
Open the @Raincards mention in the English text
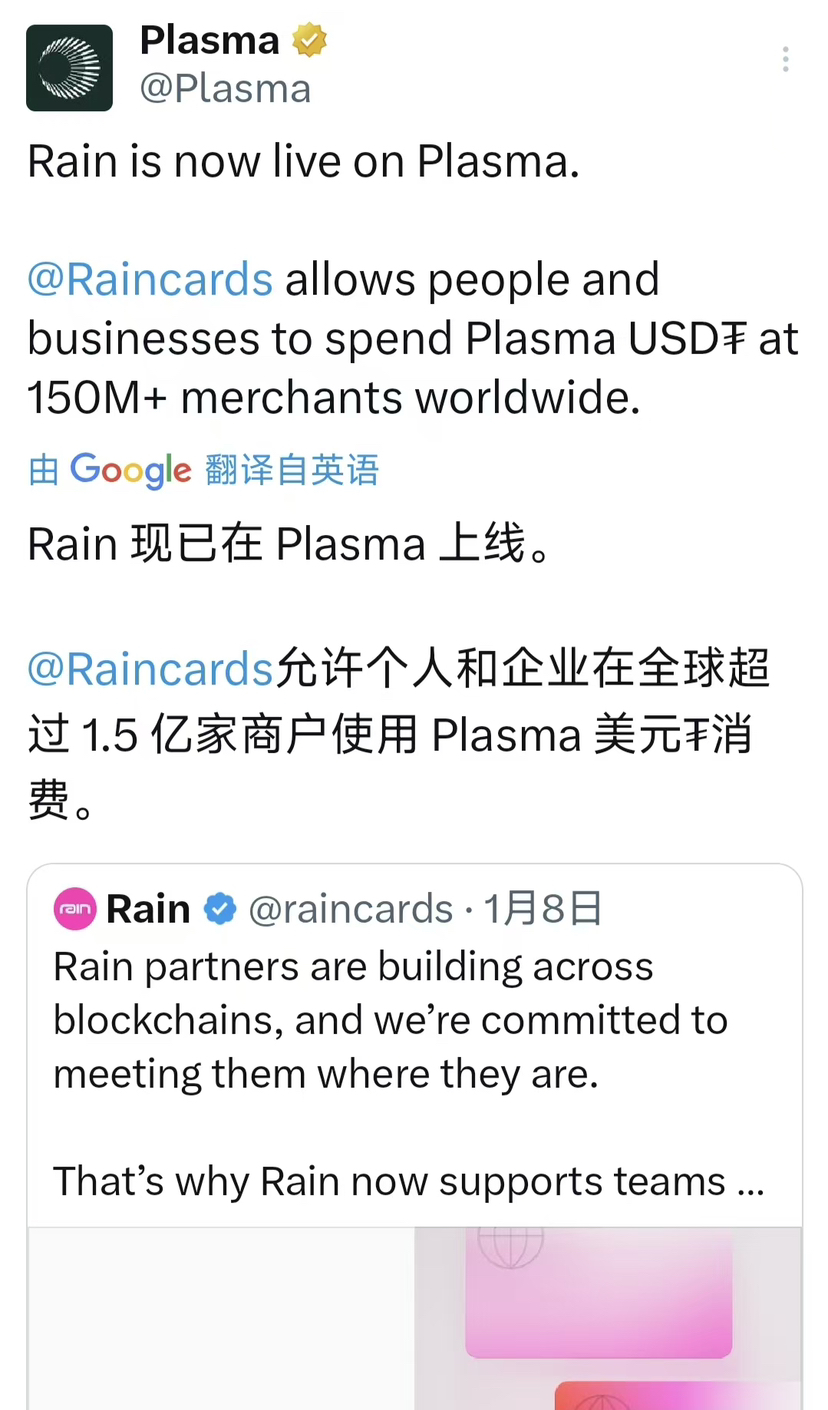tap(150, 280)
